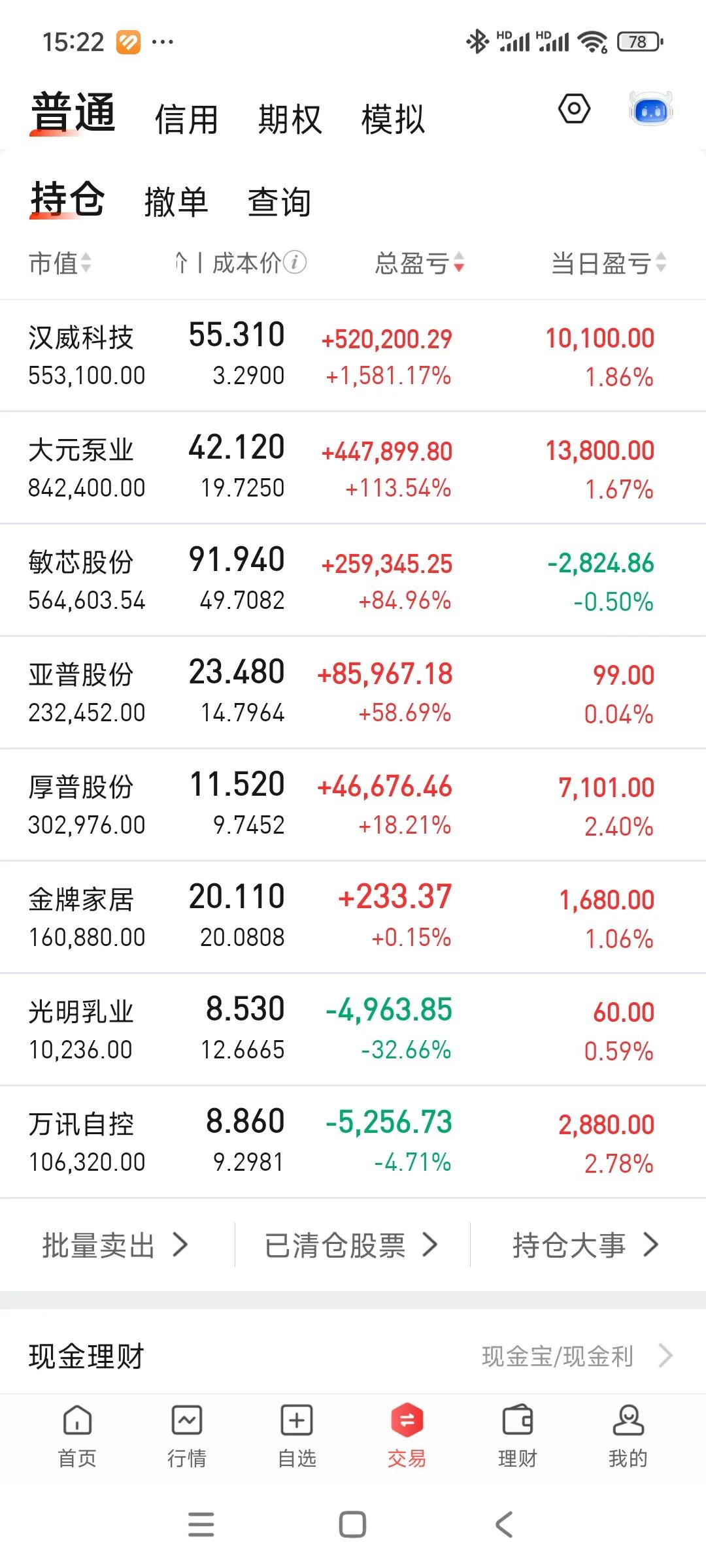Open the 撤单 tab
Screen dimensions: 706x1568
tap(176, 202)
